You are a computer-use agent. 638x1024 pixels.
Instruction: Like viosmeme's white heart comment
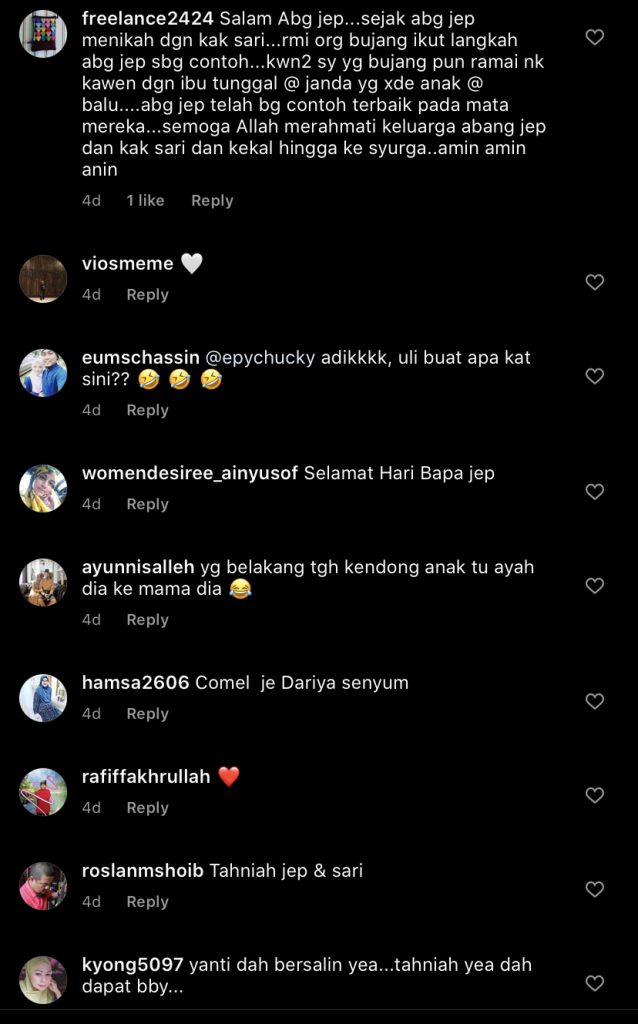tap(594, 283)
